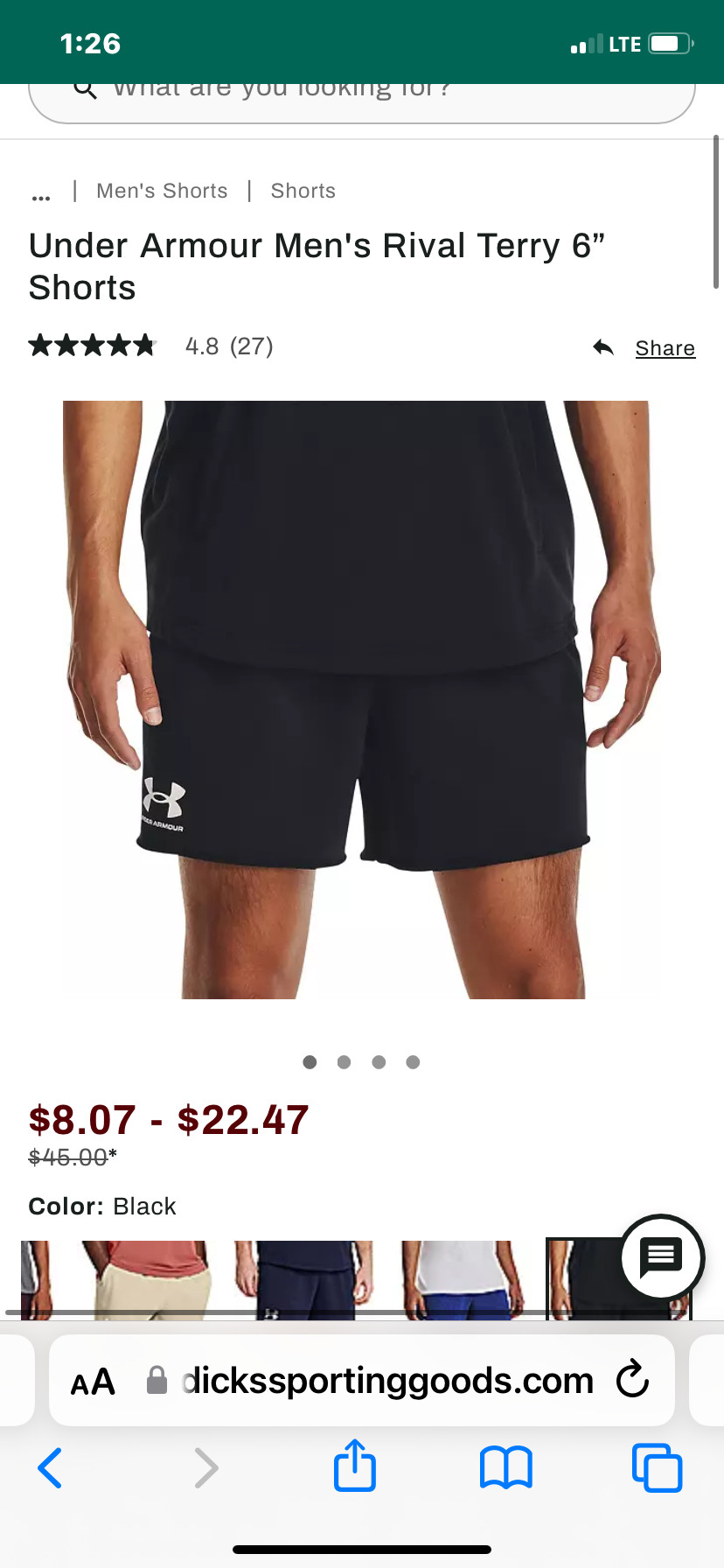
Task: Go back to the previous page
Action: pos(50,1467)
